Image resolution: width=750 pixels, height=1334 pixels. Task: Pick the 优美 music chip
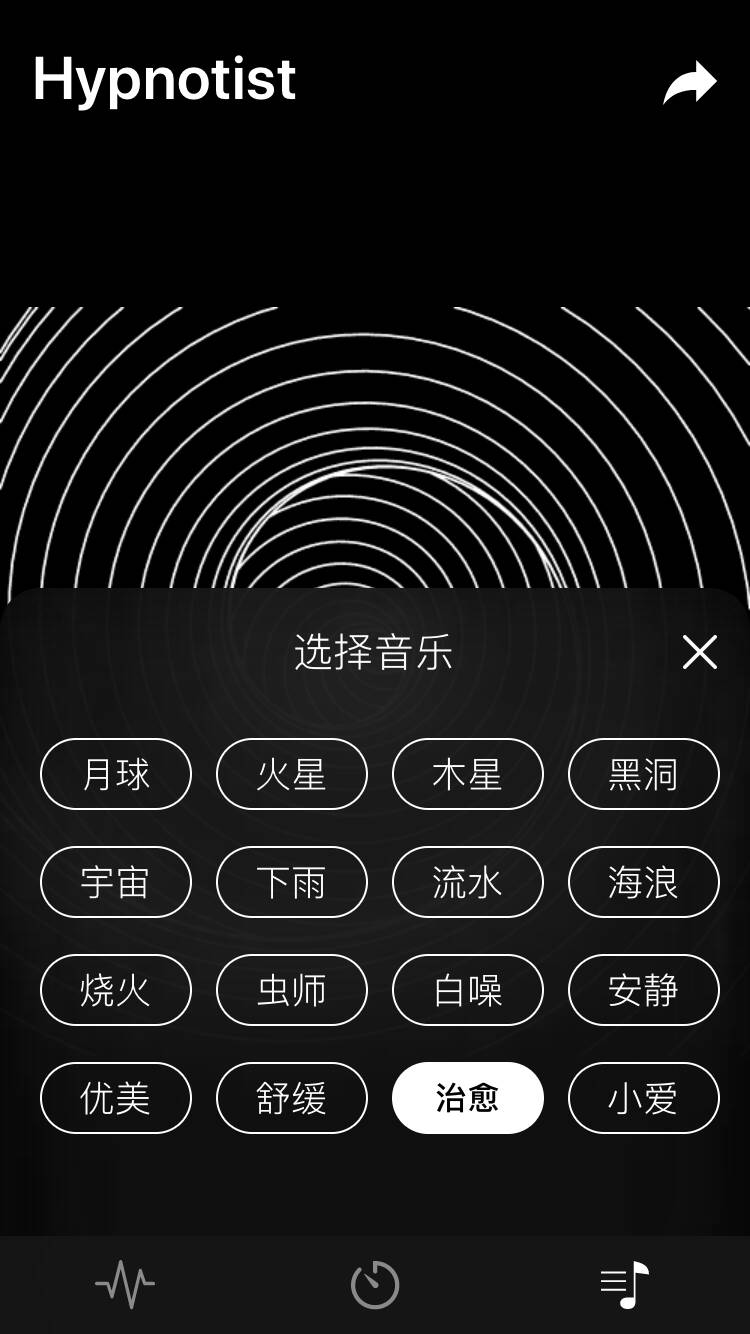(116, 1098)
